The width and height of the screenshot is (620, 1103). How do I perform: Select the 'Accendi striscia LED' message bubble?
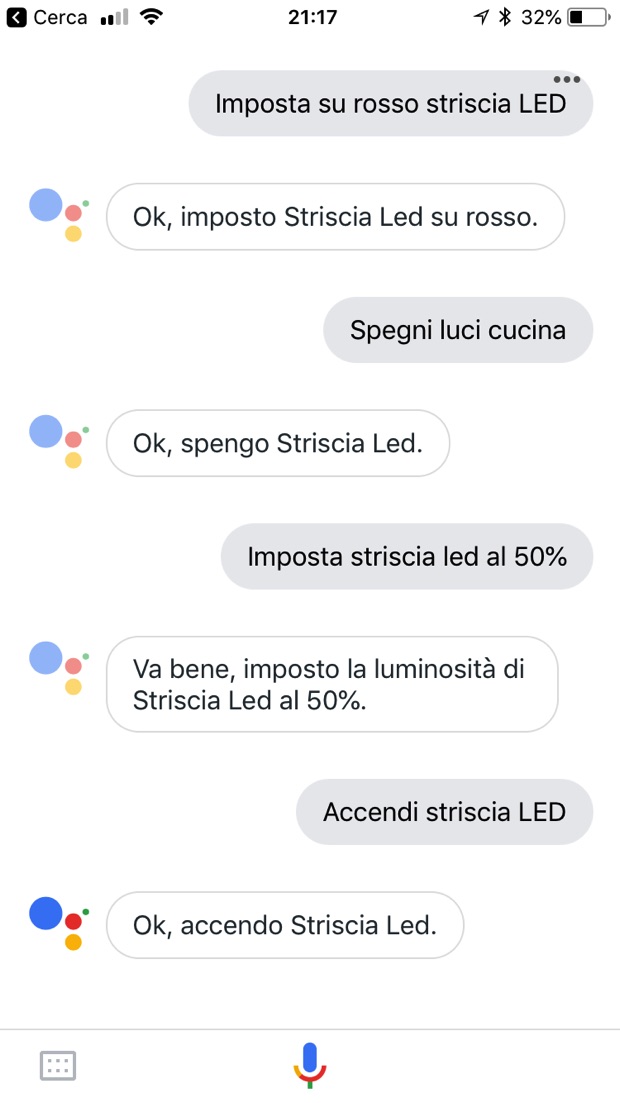(444, 811)
